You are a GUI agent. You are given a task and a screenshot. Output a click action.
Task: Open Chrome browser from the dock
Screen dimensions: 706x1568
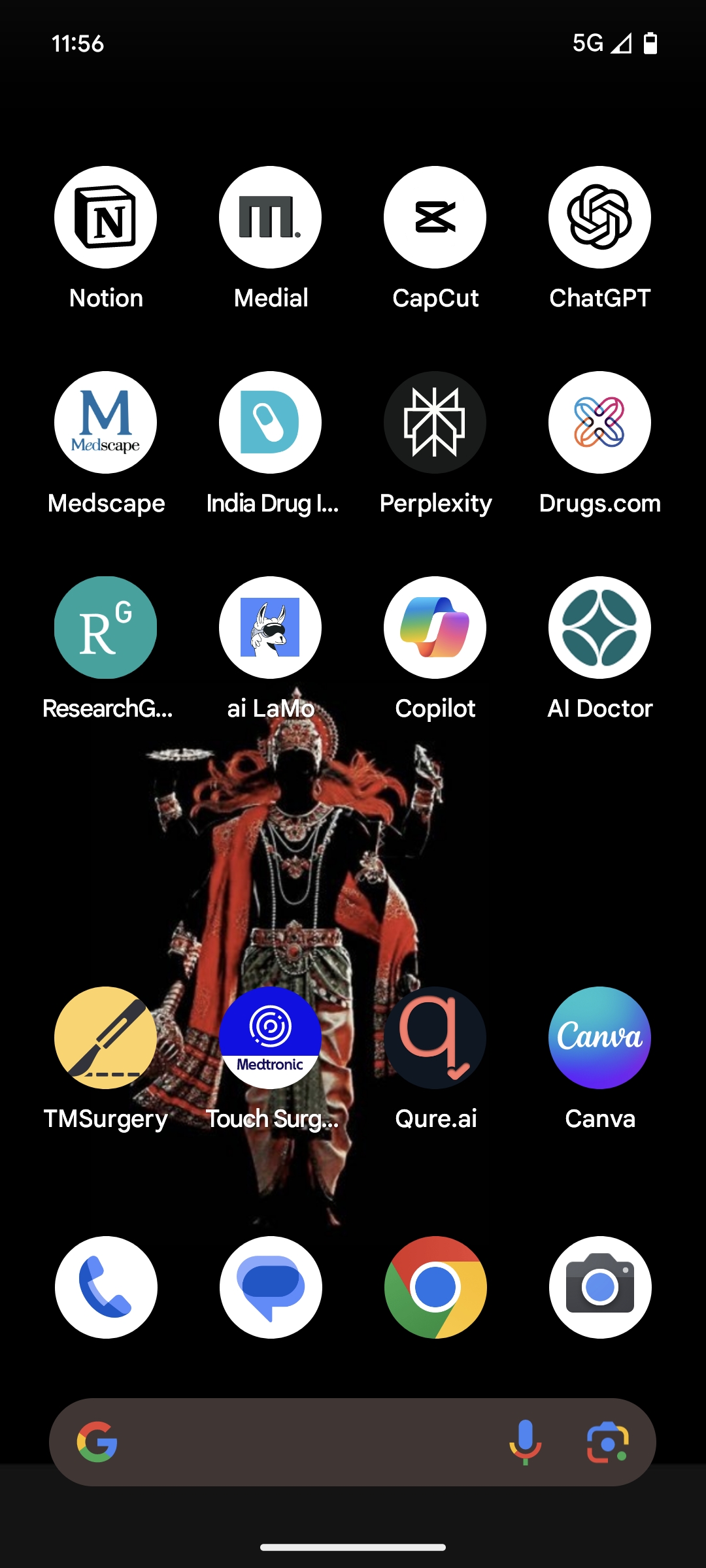coord(435,1288)
